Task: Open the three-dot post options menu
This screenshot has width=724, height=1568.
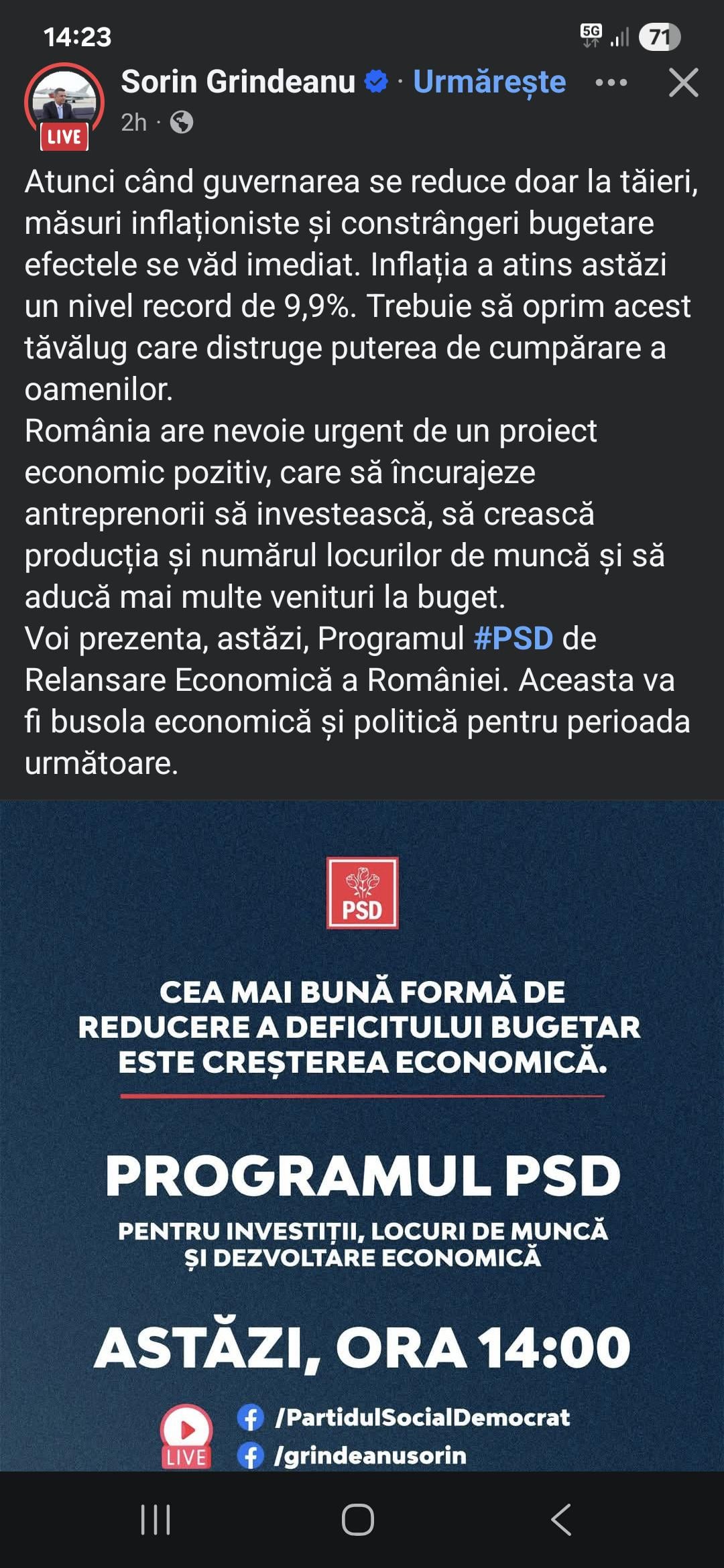Action: coord(611,82)
